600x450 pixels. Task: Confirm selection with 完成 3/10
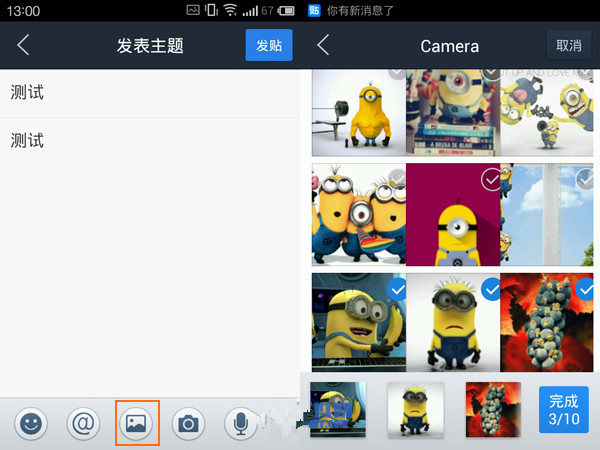pyautogui.click(x=563, y=408)
